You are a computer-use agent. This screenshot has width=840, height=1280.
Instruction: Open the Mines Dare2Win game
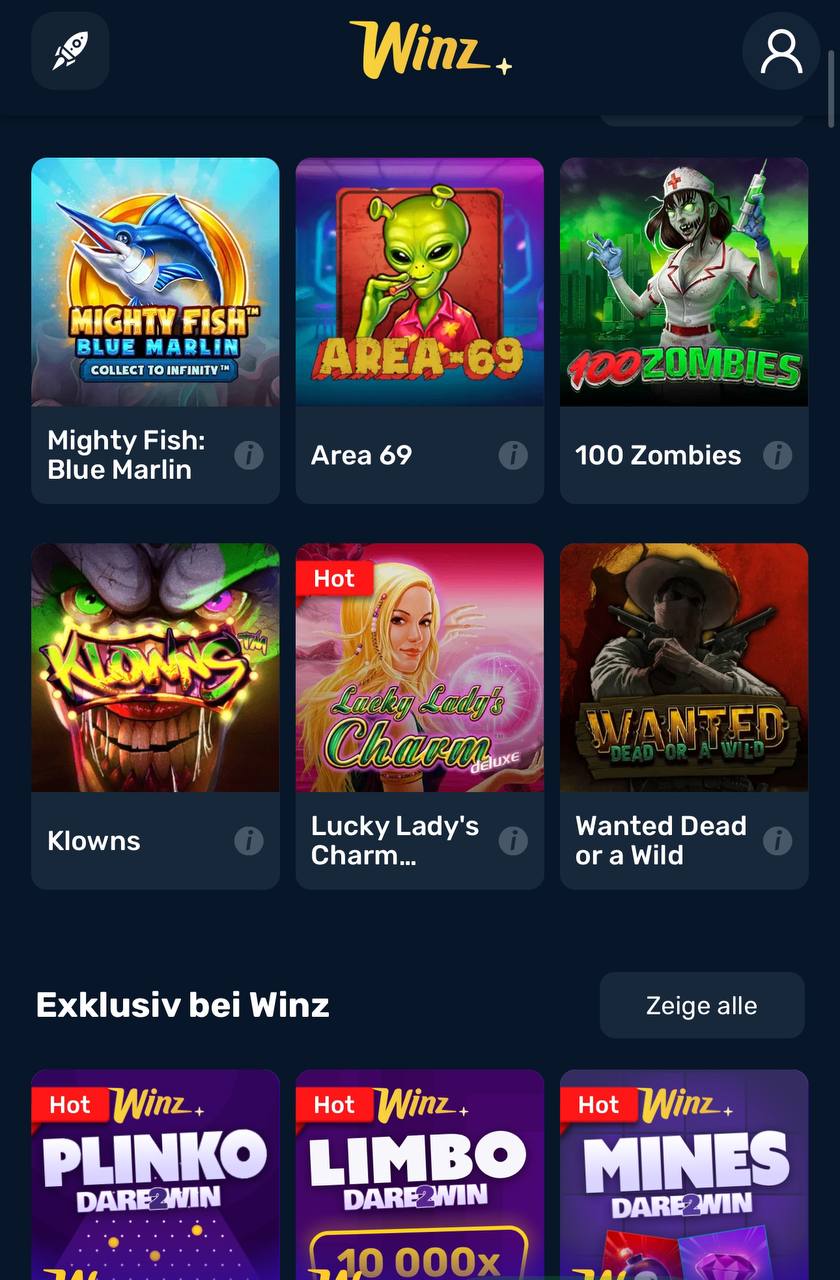pos(683,1180)
